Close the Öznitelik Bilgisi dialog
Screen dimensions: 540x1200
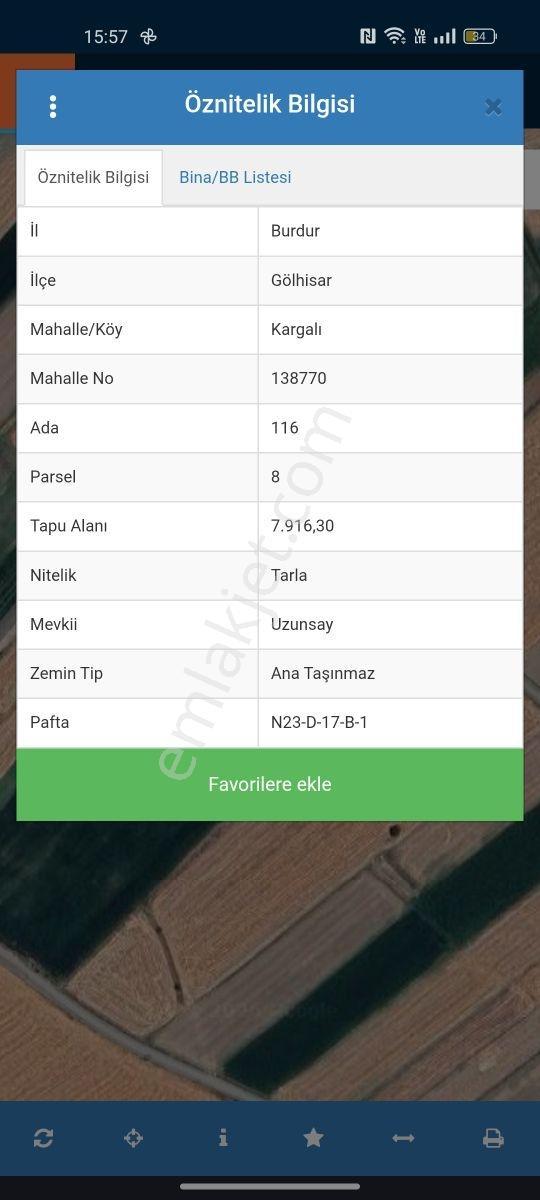click(493, 107)
